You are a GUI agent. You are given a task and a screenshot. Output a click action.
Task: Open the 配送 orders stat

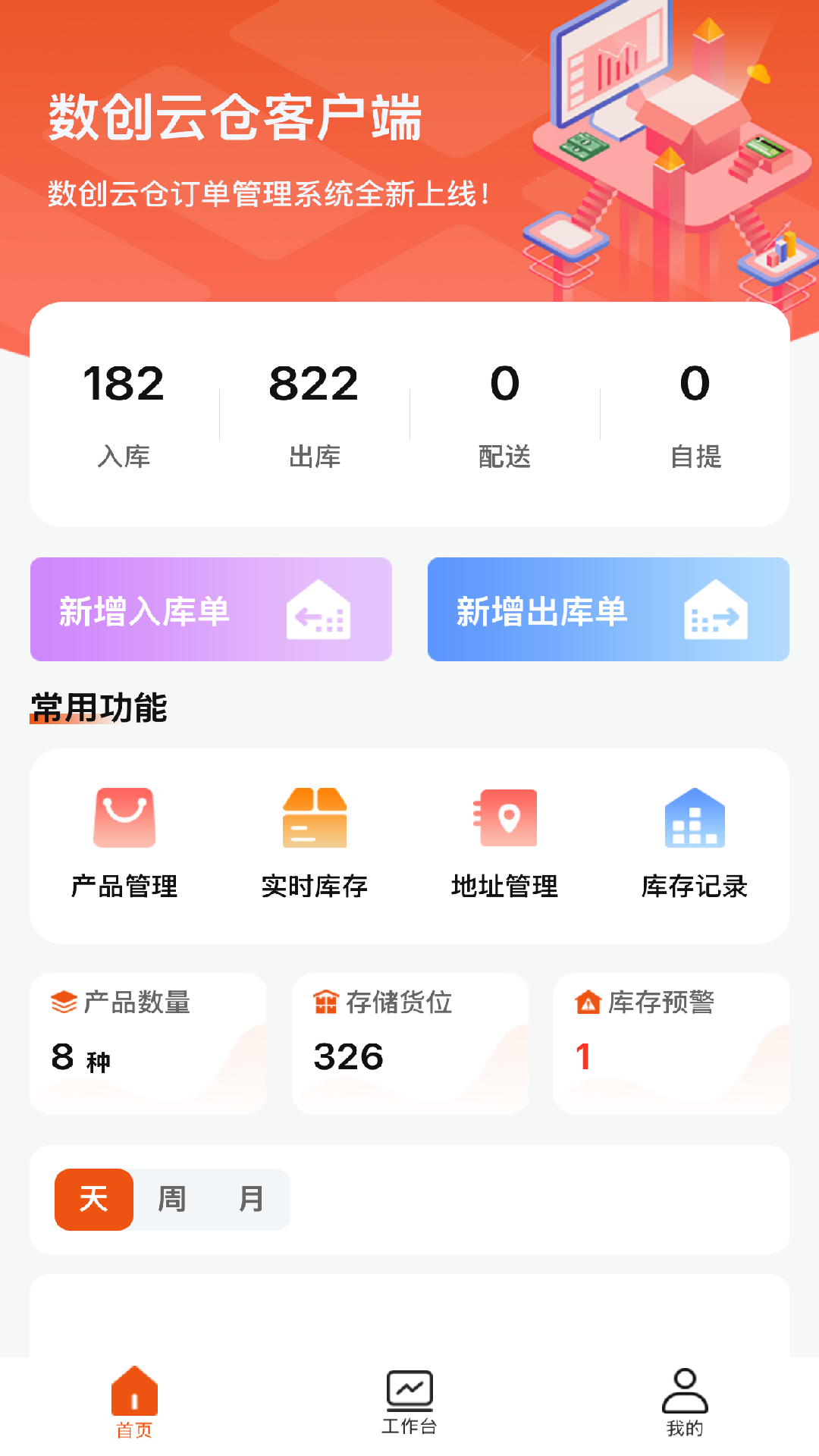(x=504, y=413)
